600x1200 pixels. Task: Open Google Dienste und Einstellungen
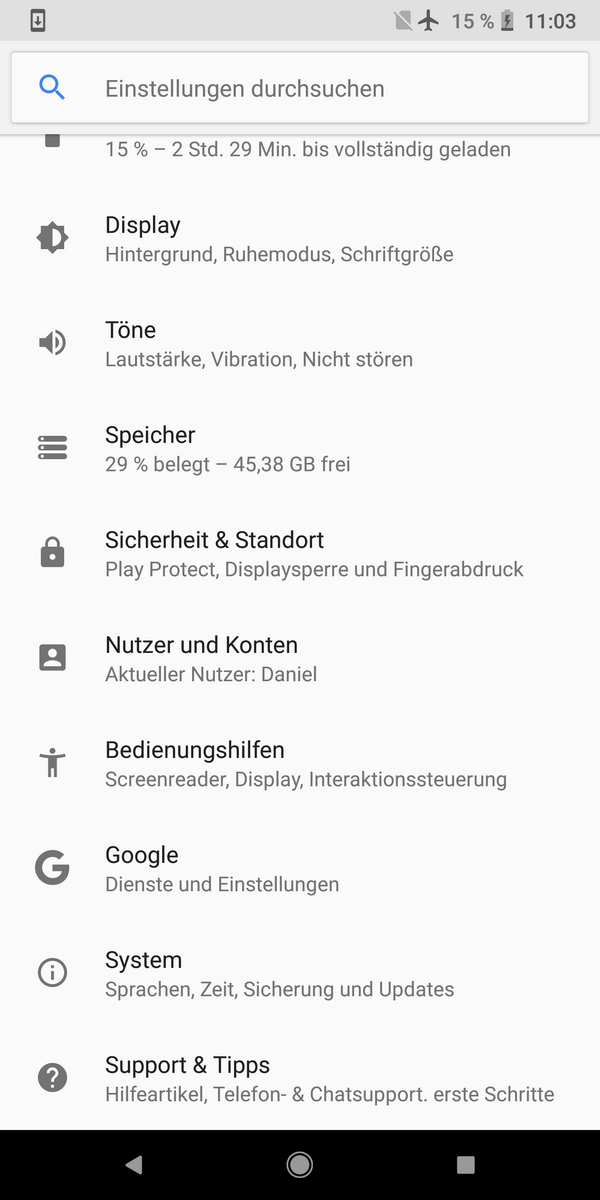click(x=300, y=868)
